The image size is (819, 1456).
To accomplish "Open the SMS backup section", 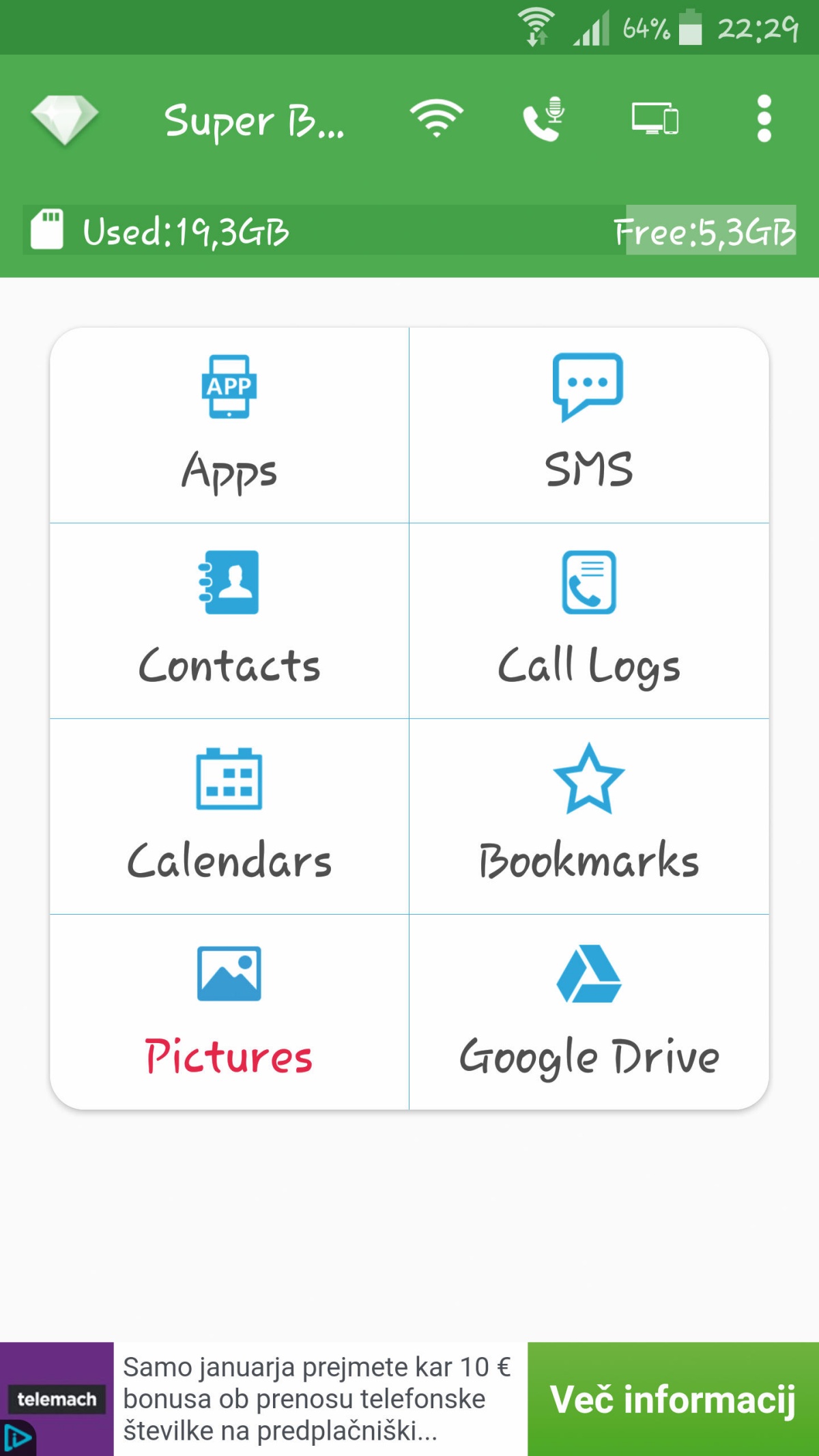I will pyautogui.click(x=589, y=425).
